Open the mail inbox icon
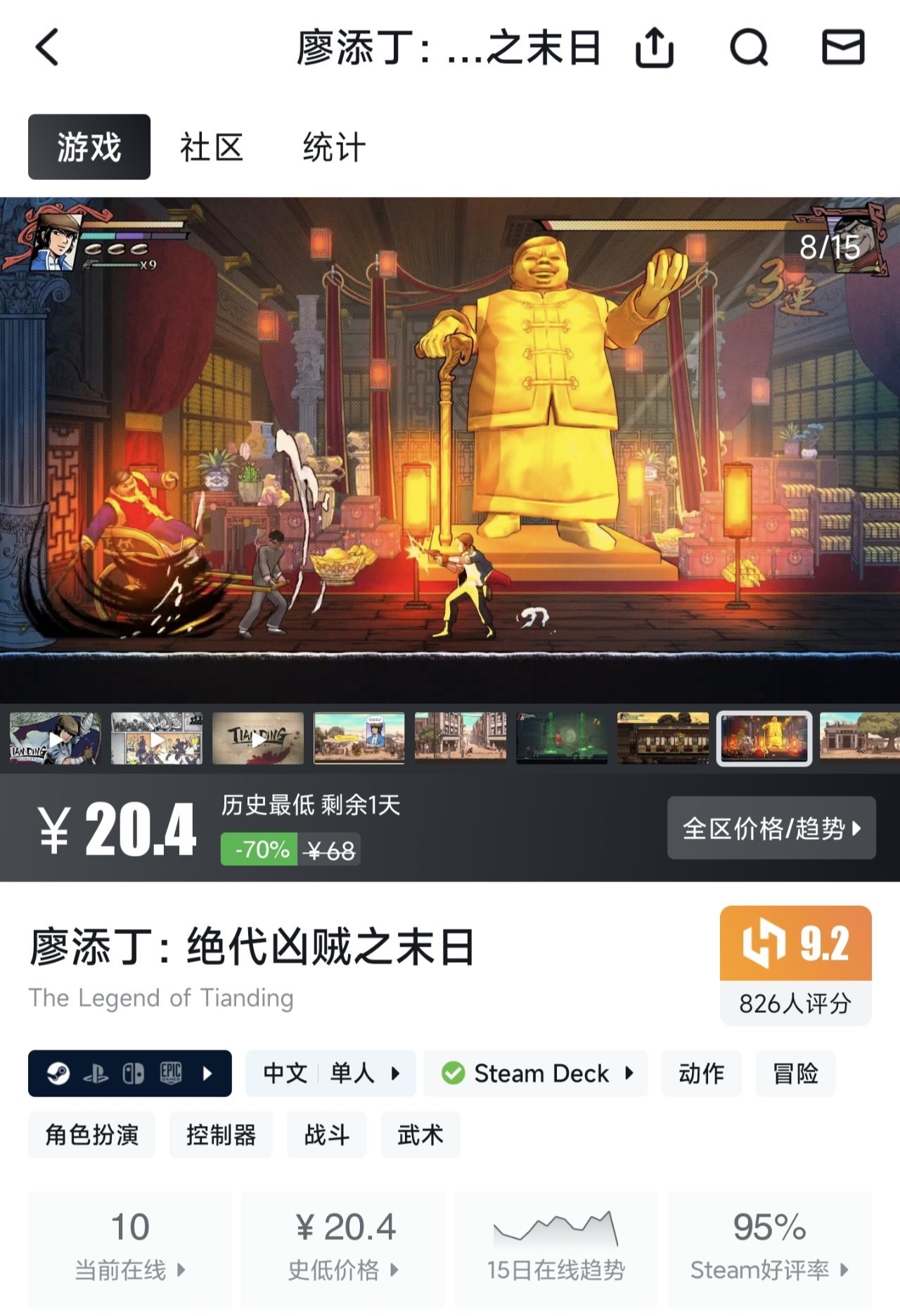The image size is (900, 1316). [x=842, y=48]
